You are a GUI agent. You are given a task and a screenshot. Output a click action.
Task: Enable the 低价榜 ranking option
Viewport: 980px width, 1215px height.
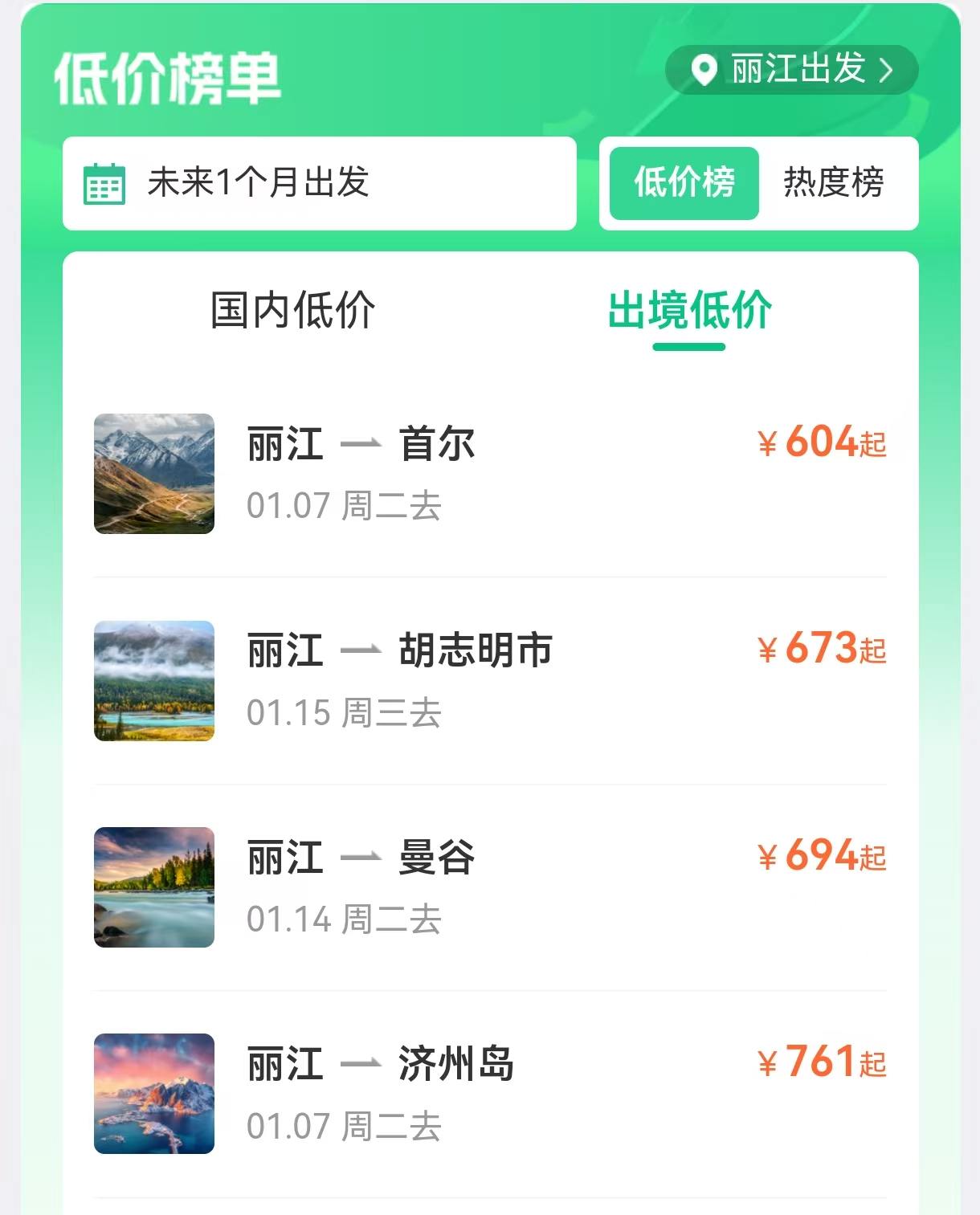tap(683, 184)
